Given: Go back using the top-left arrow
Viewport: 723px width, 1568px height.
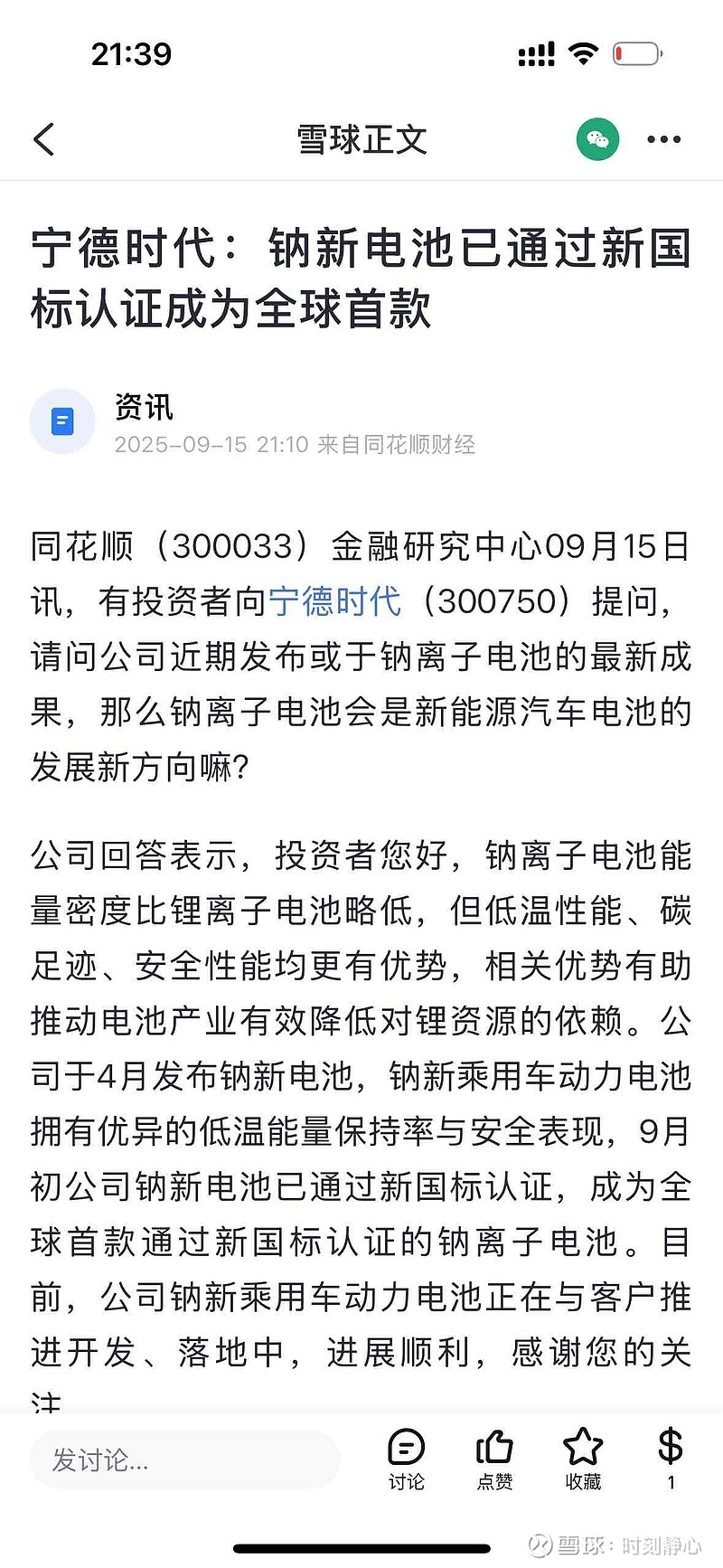Looking at the screenshot, I should coord(43,139).
